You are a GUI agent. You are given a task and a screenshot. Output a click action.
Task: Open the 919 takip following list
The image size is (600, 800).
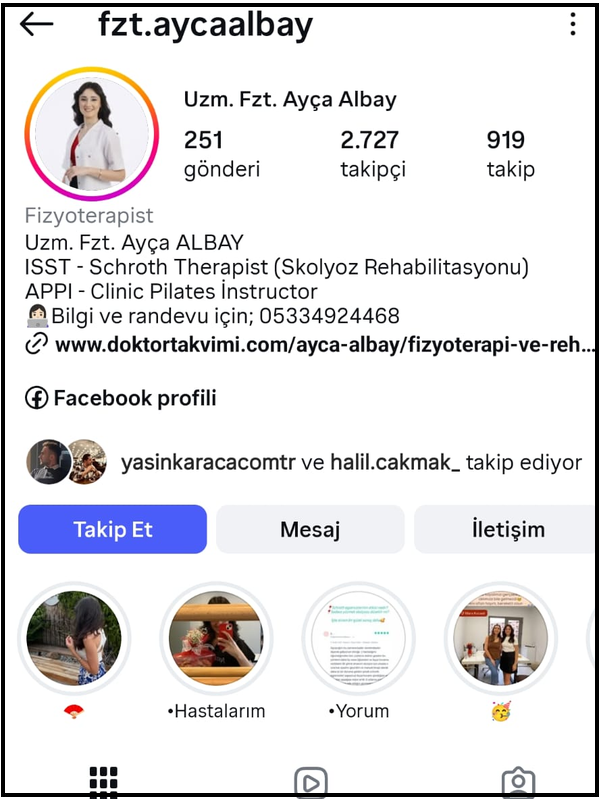click(x=510, y=154)
